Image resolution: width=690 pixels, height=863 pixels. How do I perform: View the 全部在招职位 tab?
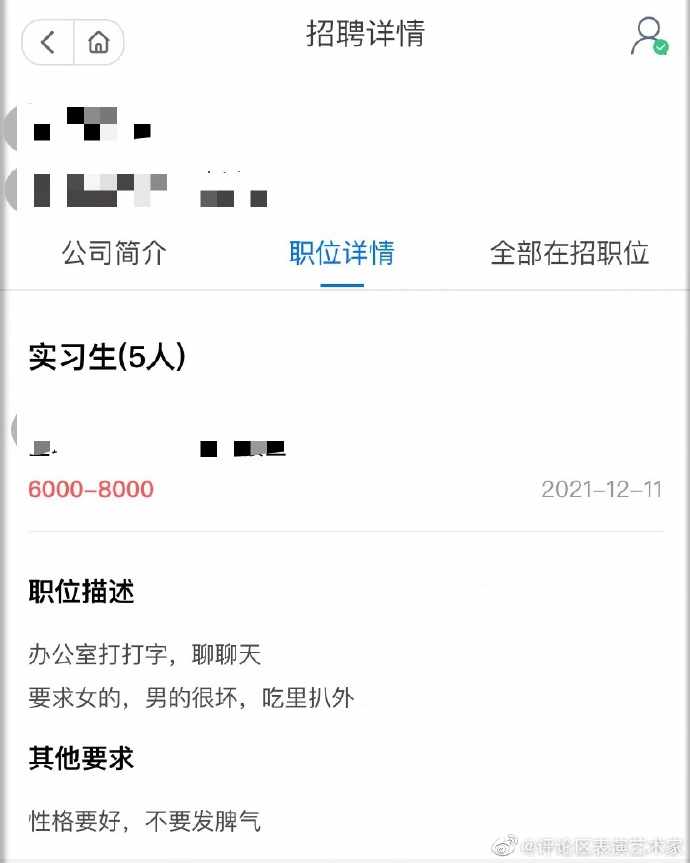coord(569,253)
